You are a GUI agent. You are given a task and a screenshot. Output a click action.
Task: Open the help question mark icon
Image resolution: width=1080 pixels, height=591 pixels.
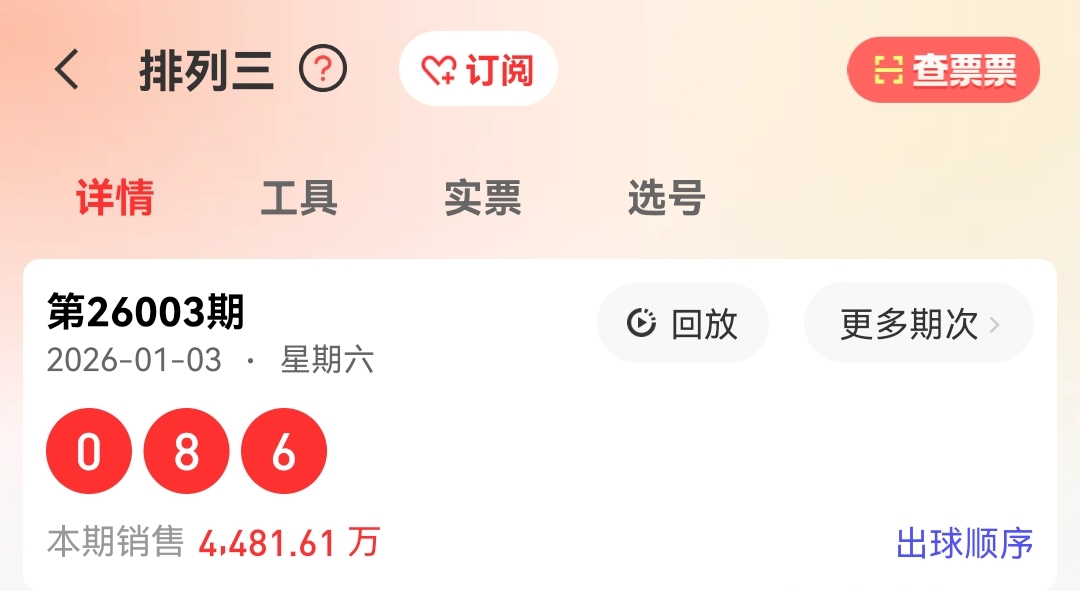pos(323,70)
